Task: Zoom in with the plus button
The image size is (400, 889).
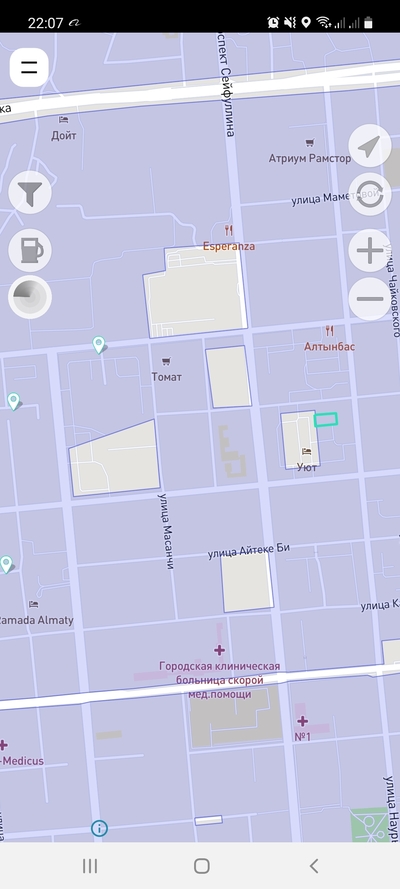Action: pyautogui.click(x=369, y=251)
